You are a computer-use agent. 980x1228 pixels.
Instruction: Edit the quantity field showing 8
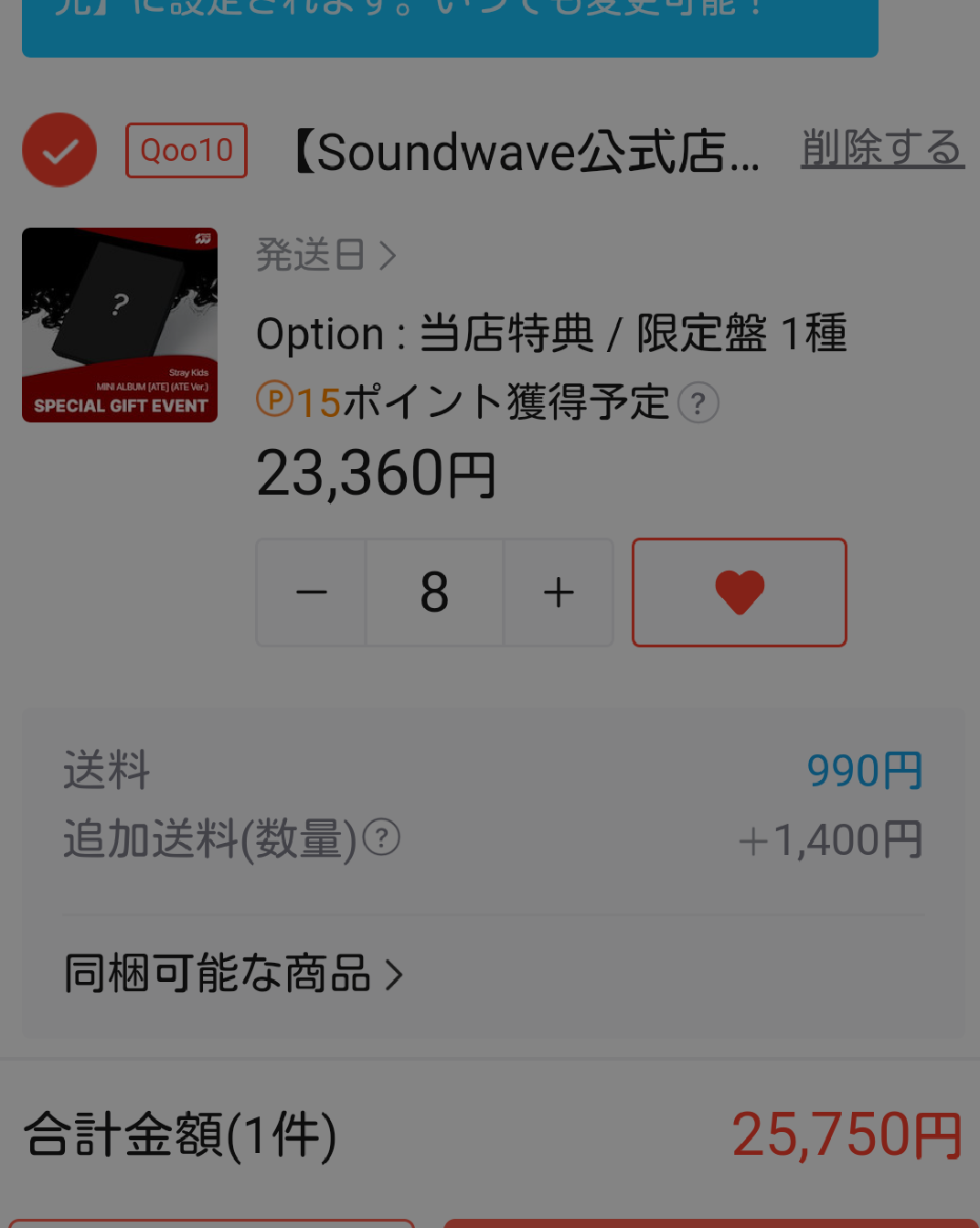pyautogui.click(x=434, y=593)
